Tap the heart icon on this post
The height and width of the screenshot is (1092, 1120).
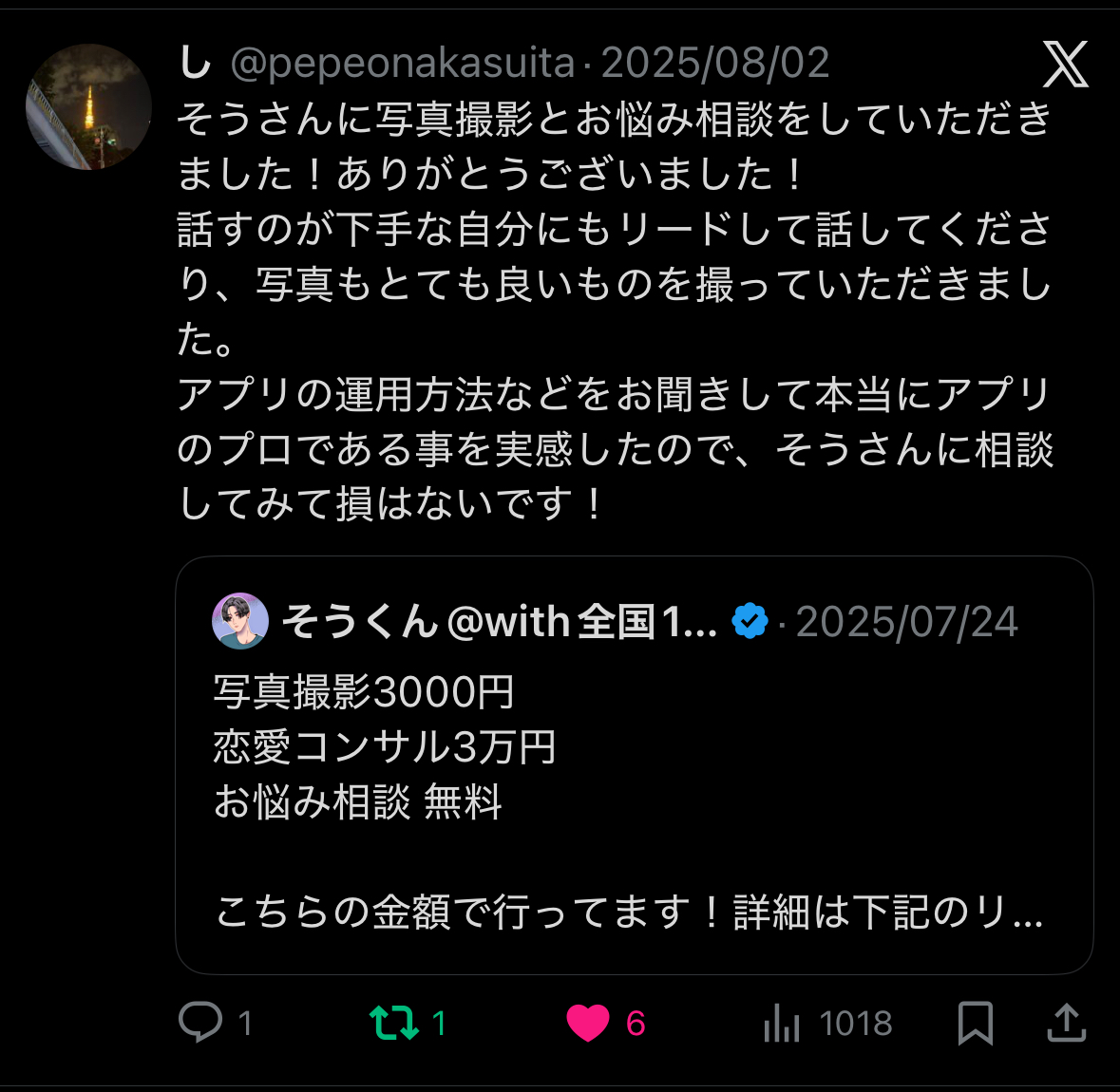click(x=588, y=1023)
